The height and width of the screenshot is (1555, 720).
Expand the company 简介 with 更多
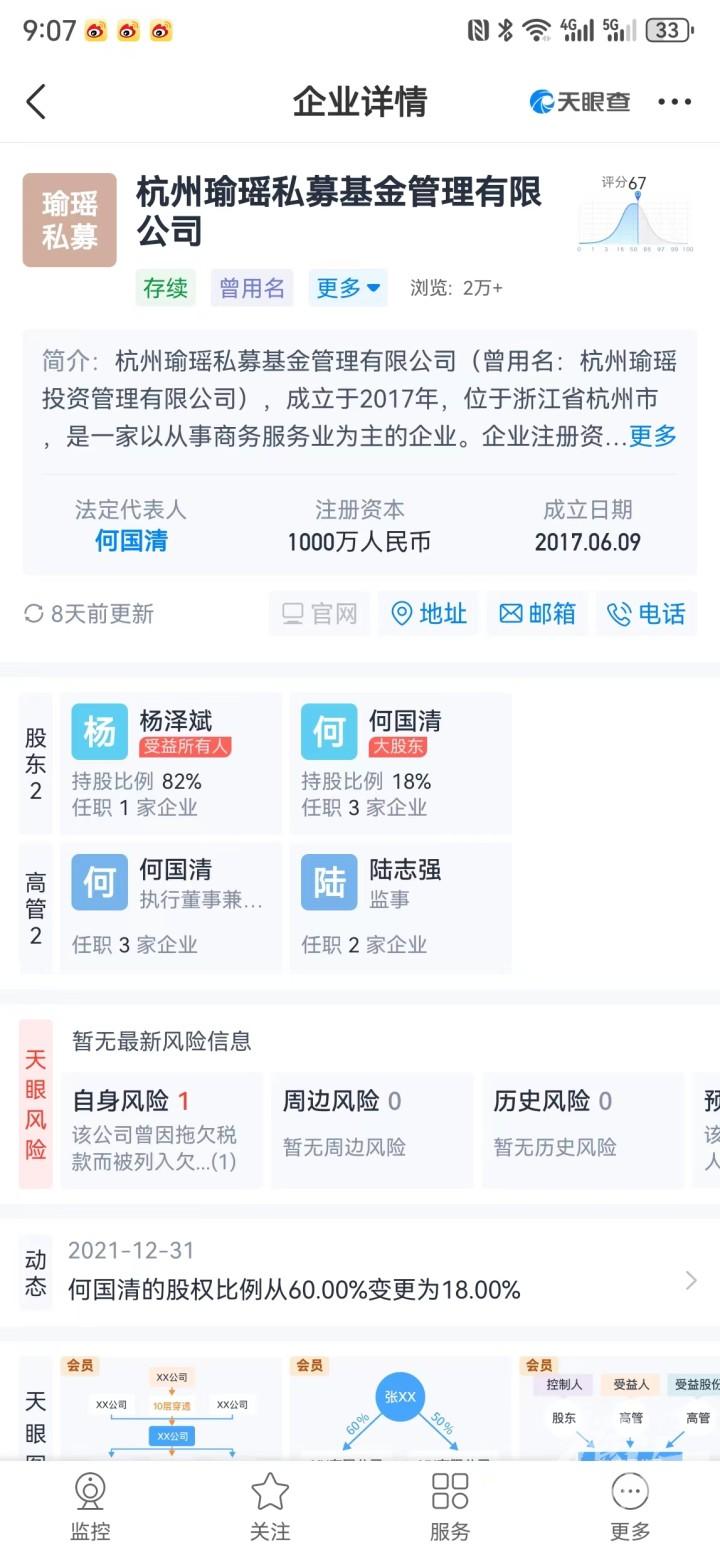652,436
